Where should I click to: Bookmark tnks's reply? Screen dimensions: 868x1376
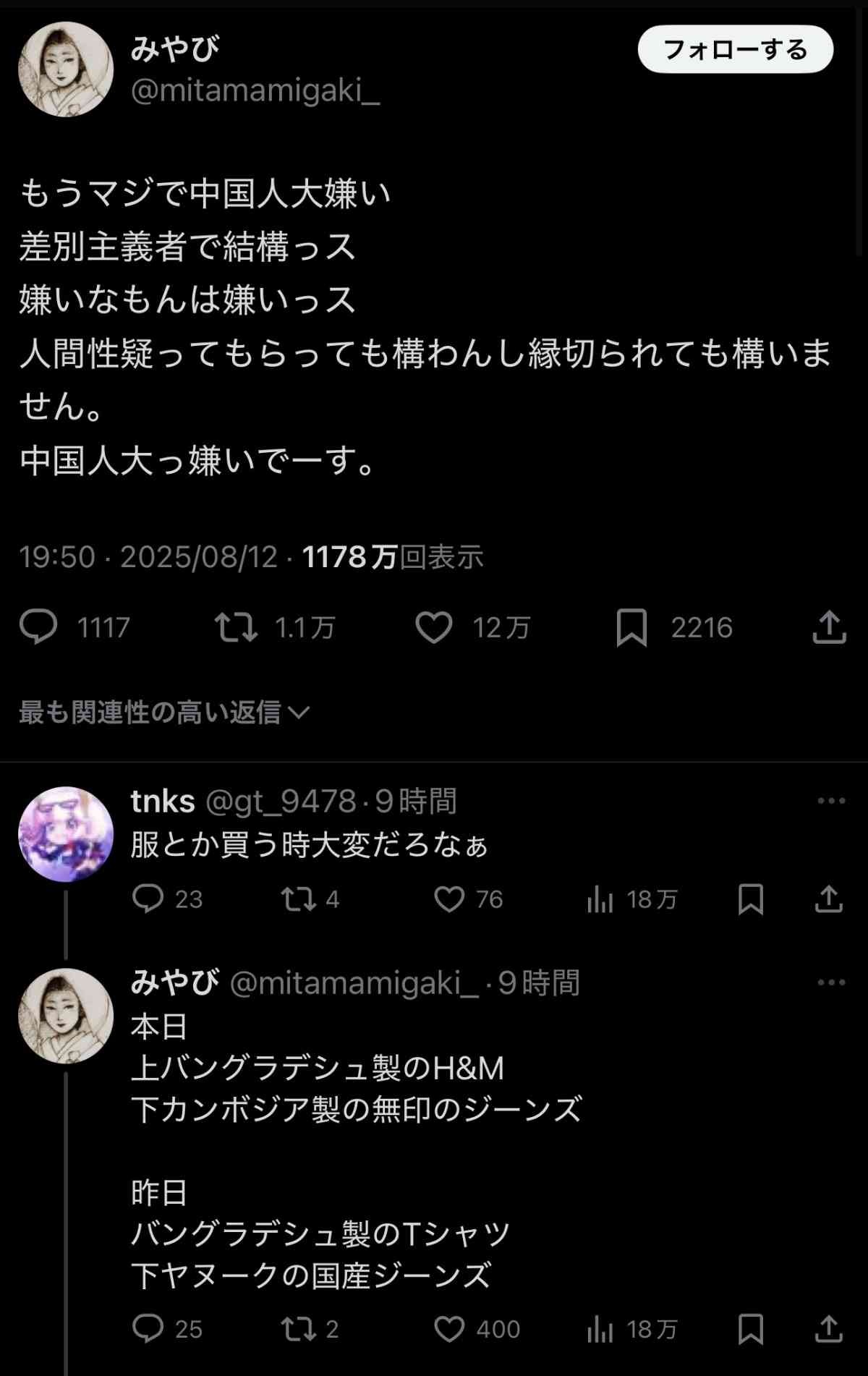click(x=751, y=899)
